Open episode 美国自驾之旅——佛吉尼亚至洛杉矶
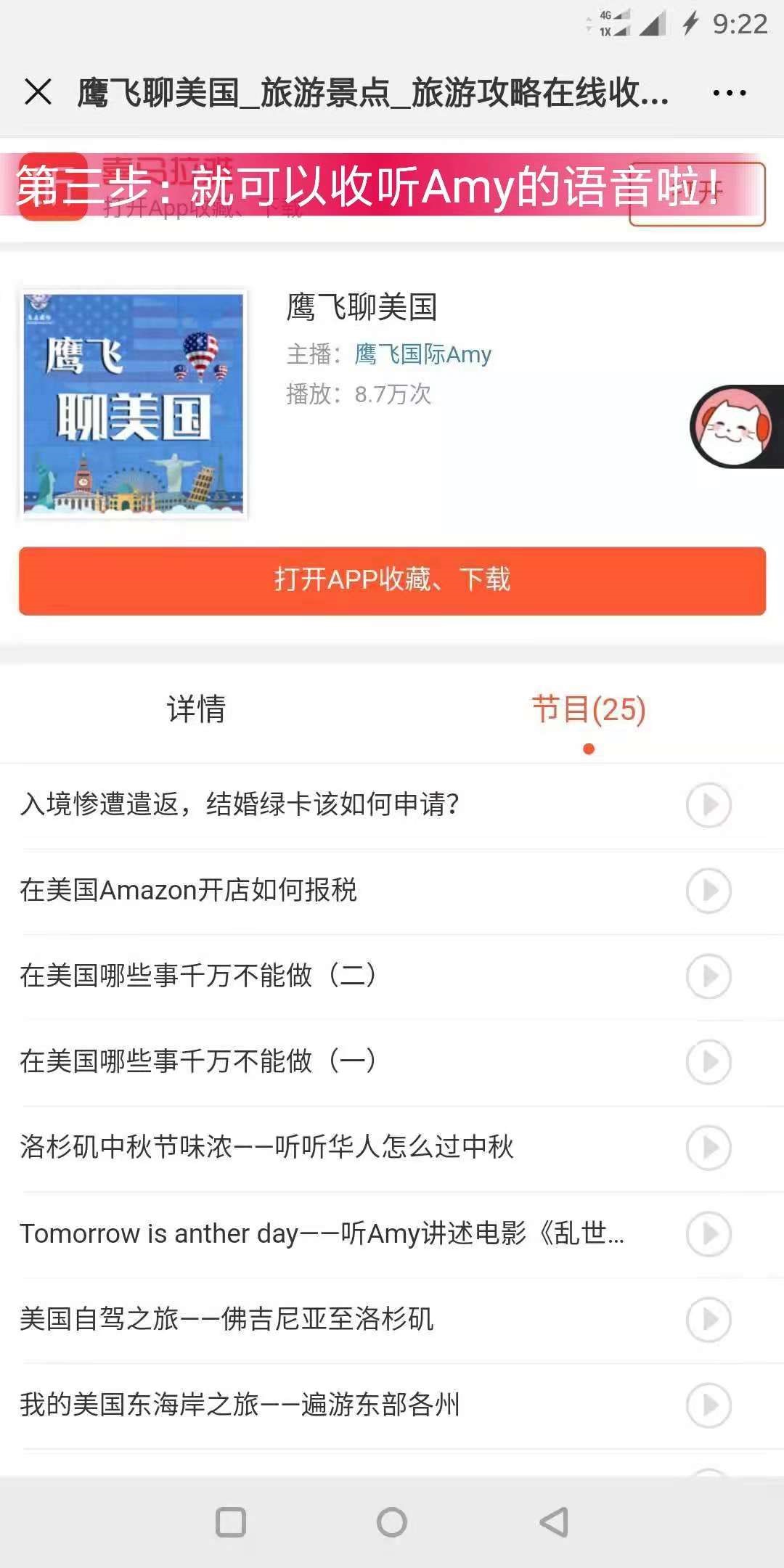This screenshot has height=1568, width=784. coord(226,1319)
